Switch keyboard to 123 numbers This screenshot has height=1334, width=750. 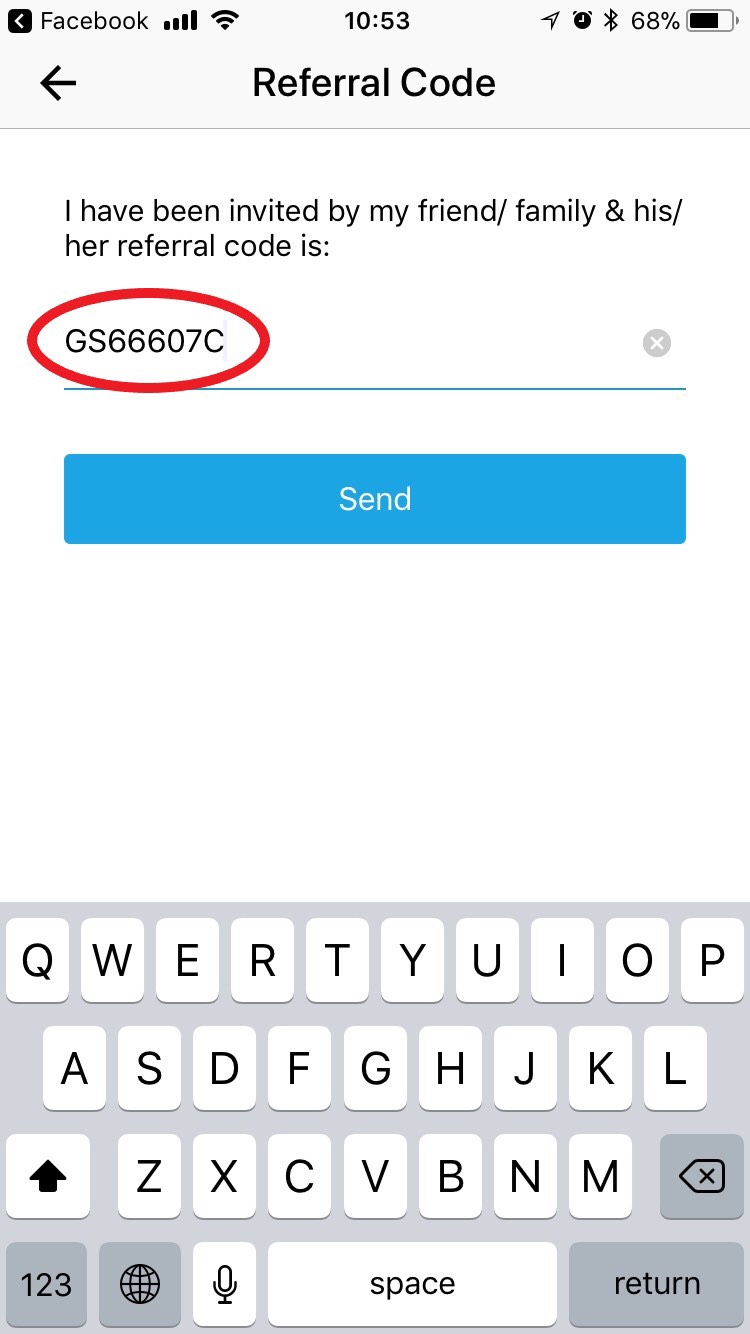[46, 1284]
